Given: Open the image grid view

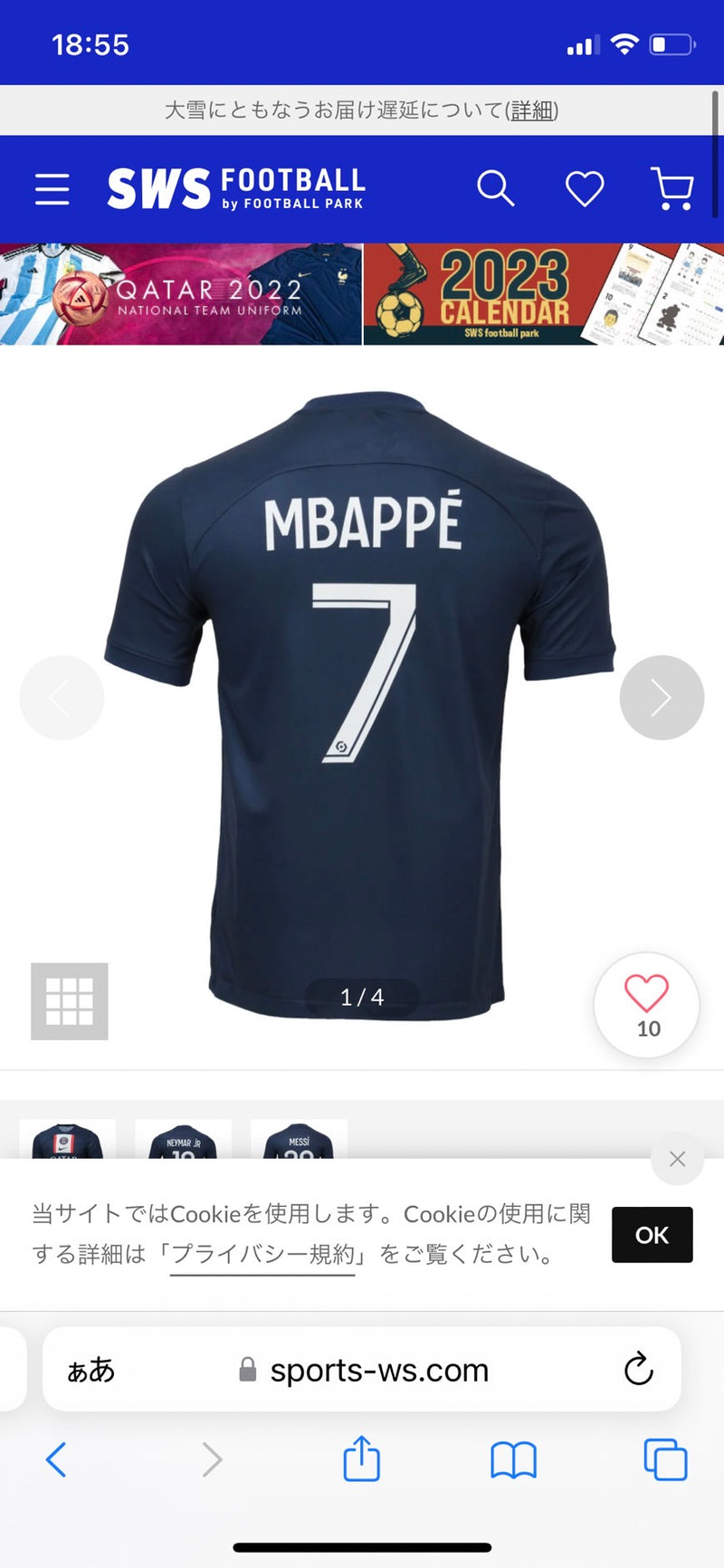Looking at the screenshot, I should point(70,1001).
